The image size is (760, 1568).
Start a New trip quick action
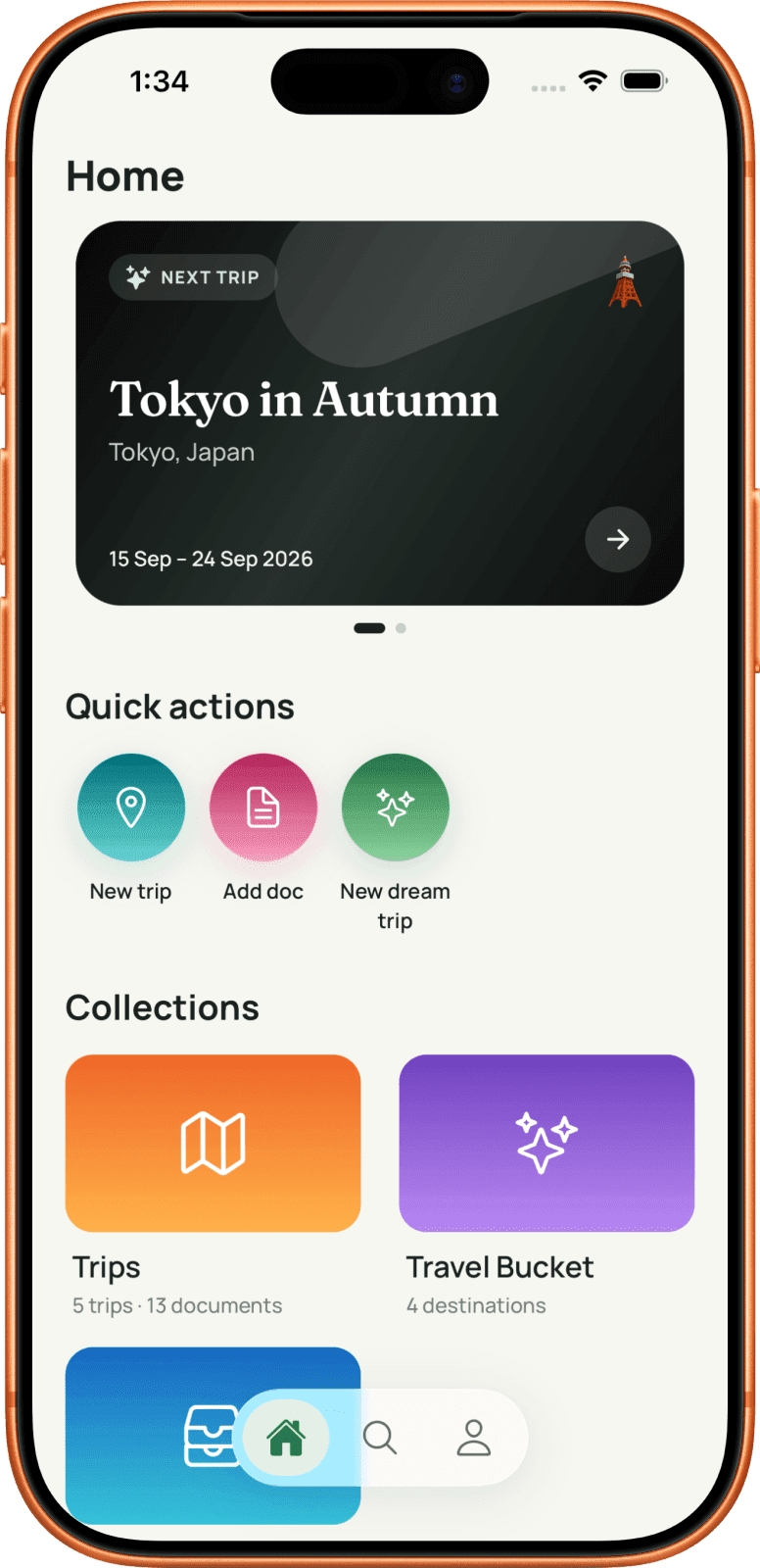131,808
